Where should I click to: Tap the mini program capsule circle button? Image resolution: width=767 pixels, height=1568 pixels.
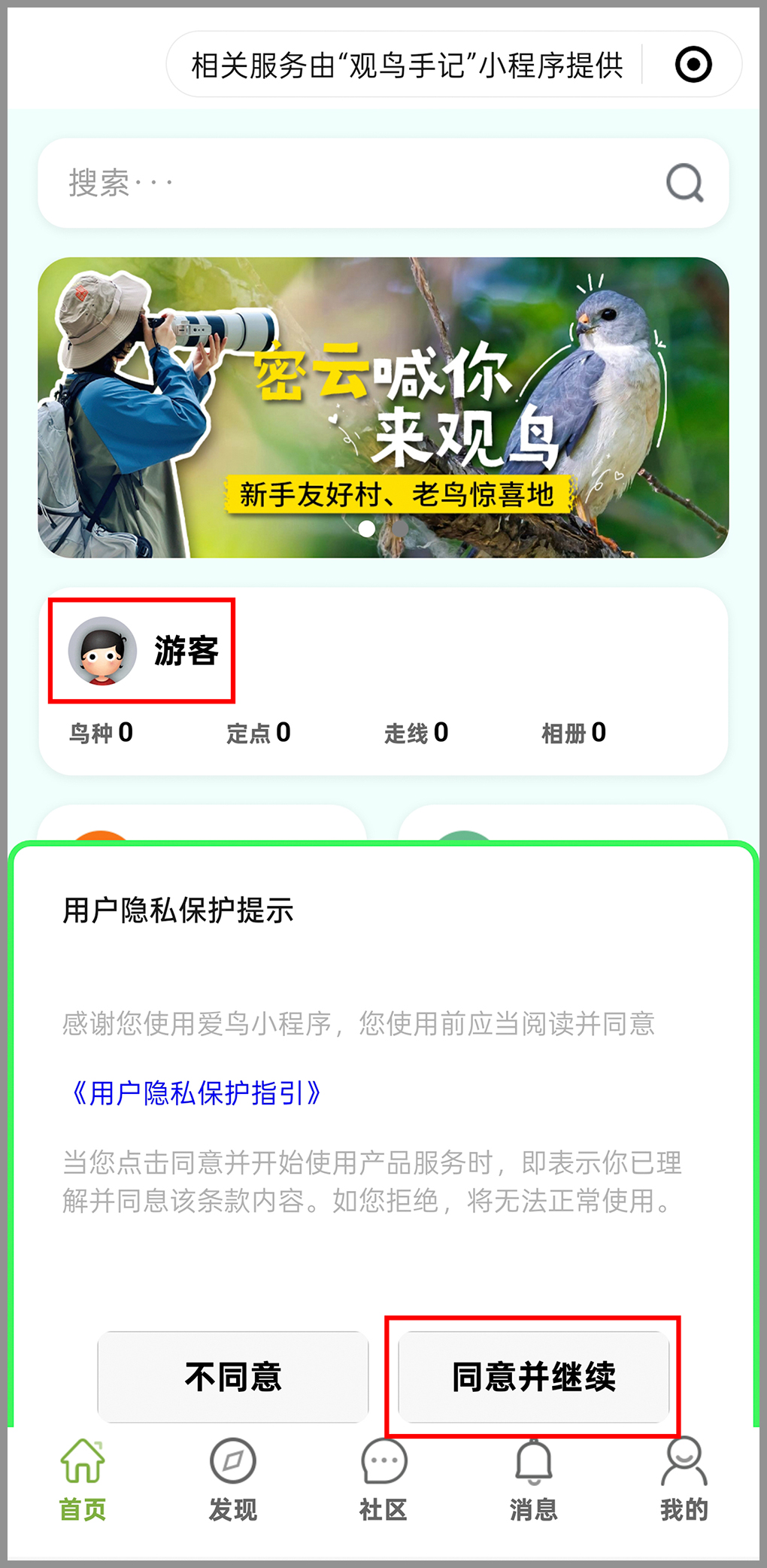tap(693, 65)
